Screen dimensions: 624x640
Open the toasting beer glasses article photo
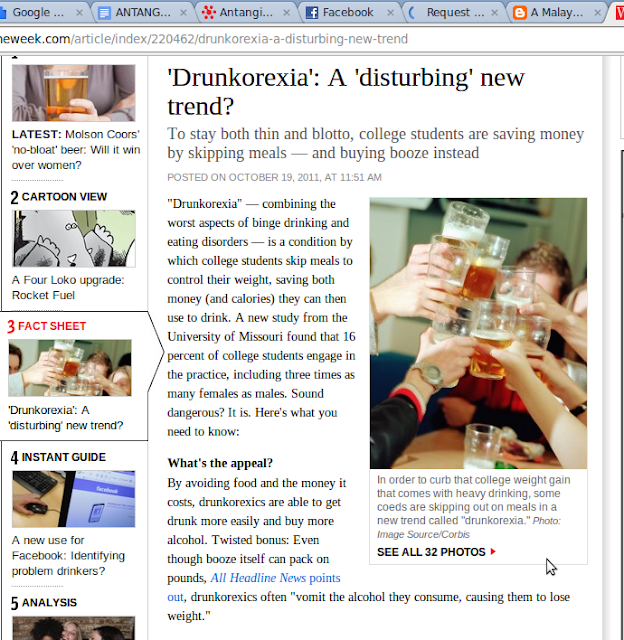(x=478, y=333)
